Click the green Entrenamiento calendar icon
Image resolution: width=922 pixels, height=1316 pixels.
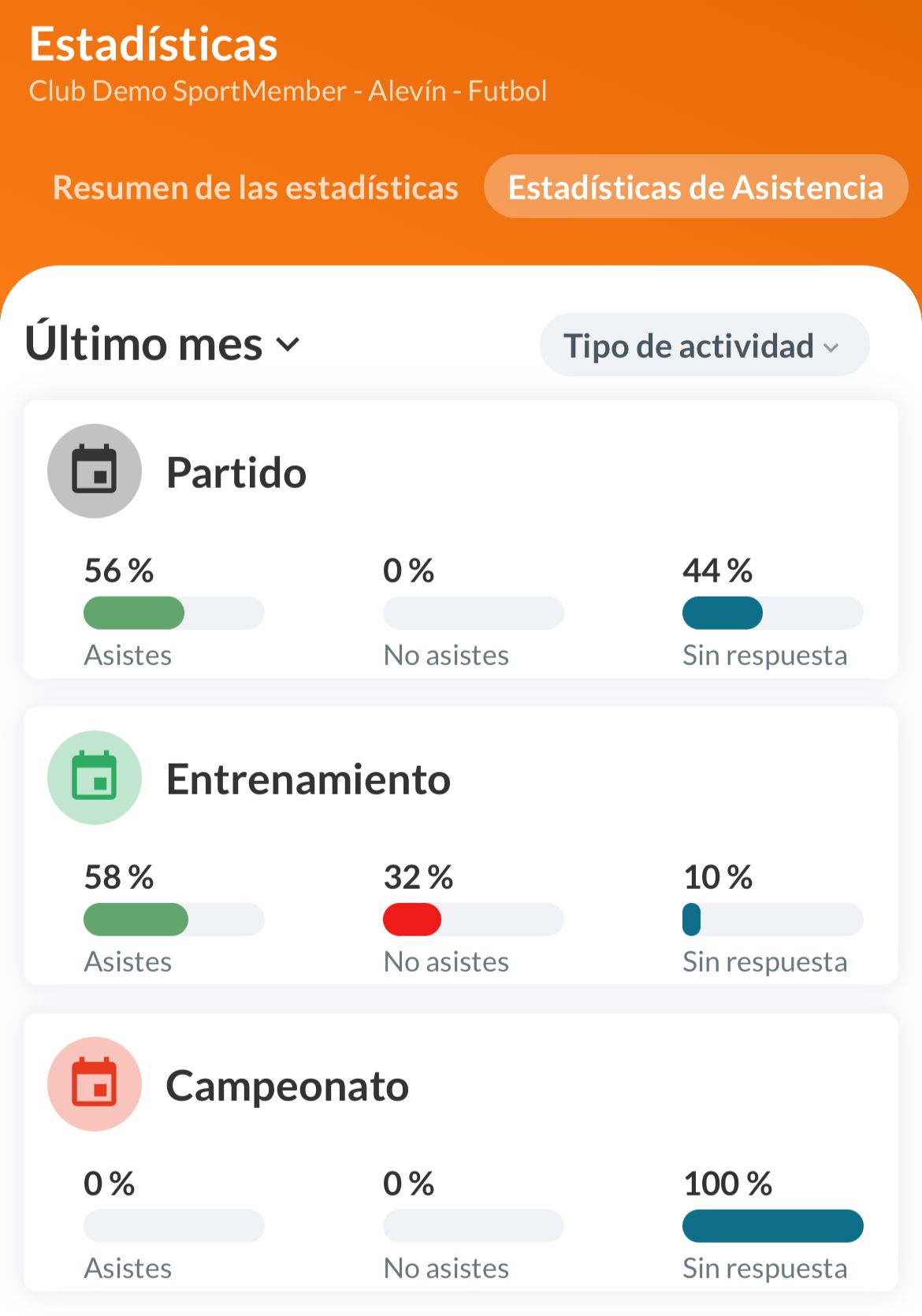click(94, 778)
